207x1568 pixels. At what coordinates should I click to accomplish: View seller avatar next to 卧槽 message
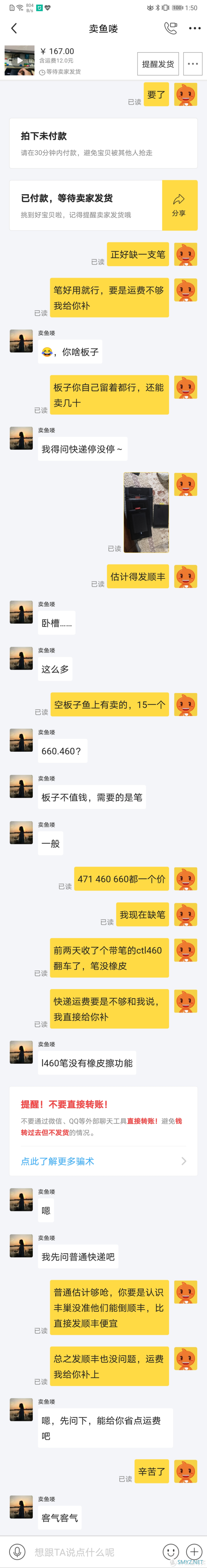click(x=21, y=612)
